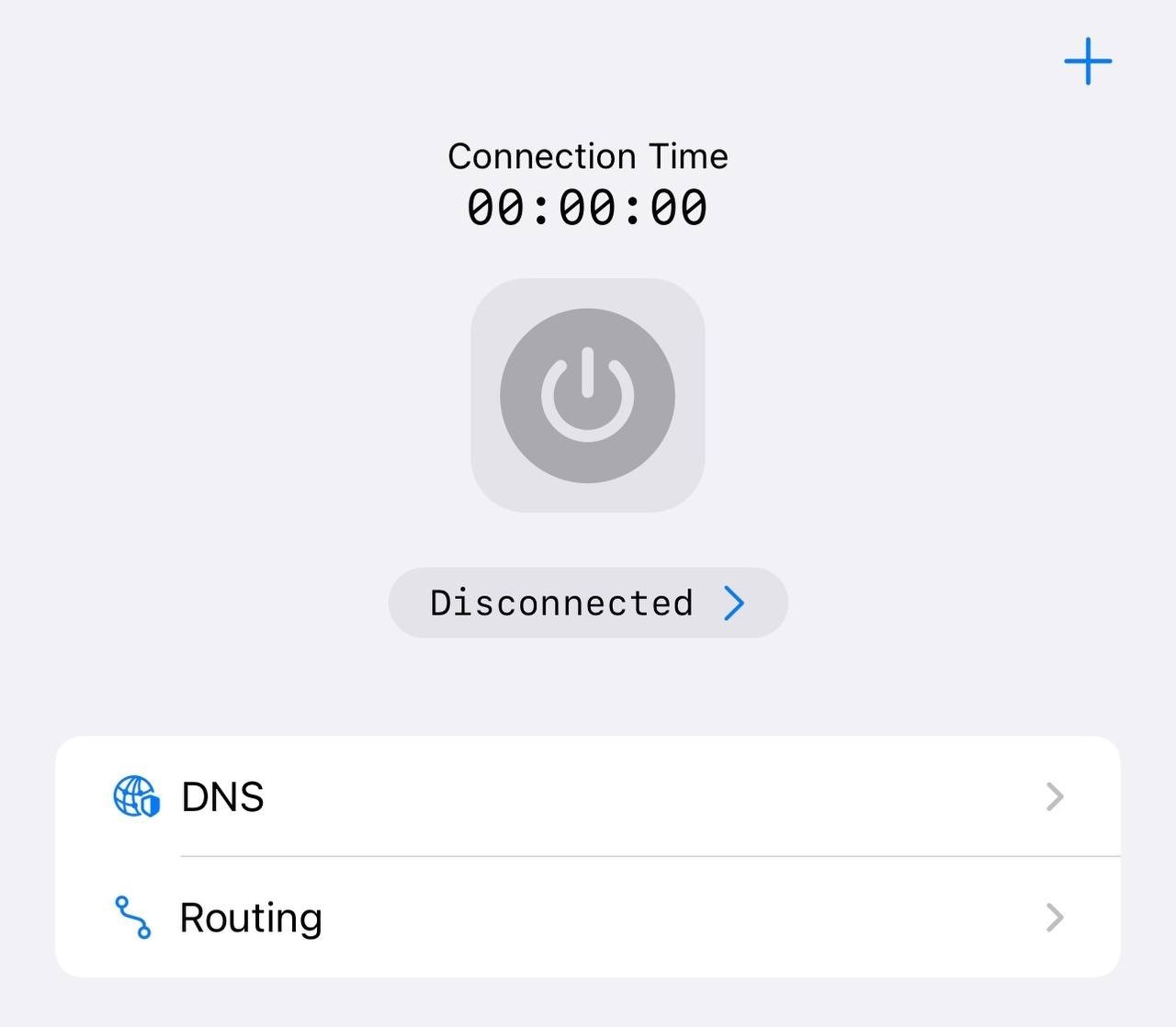The width and height of the screenshot is (1176, 1027).
Task: Open Routing settings
Action: (x=588, y=917)
